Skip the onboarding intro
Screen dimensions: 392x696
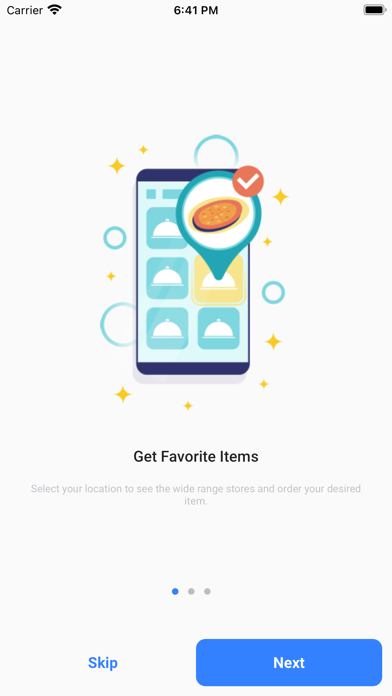click(103, 662)
